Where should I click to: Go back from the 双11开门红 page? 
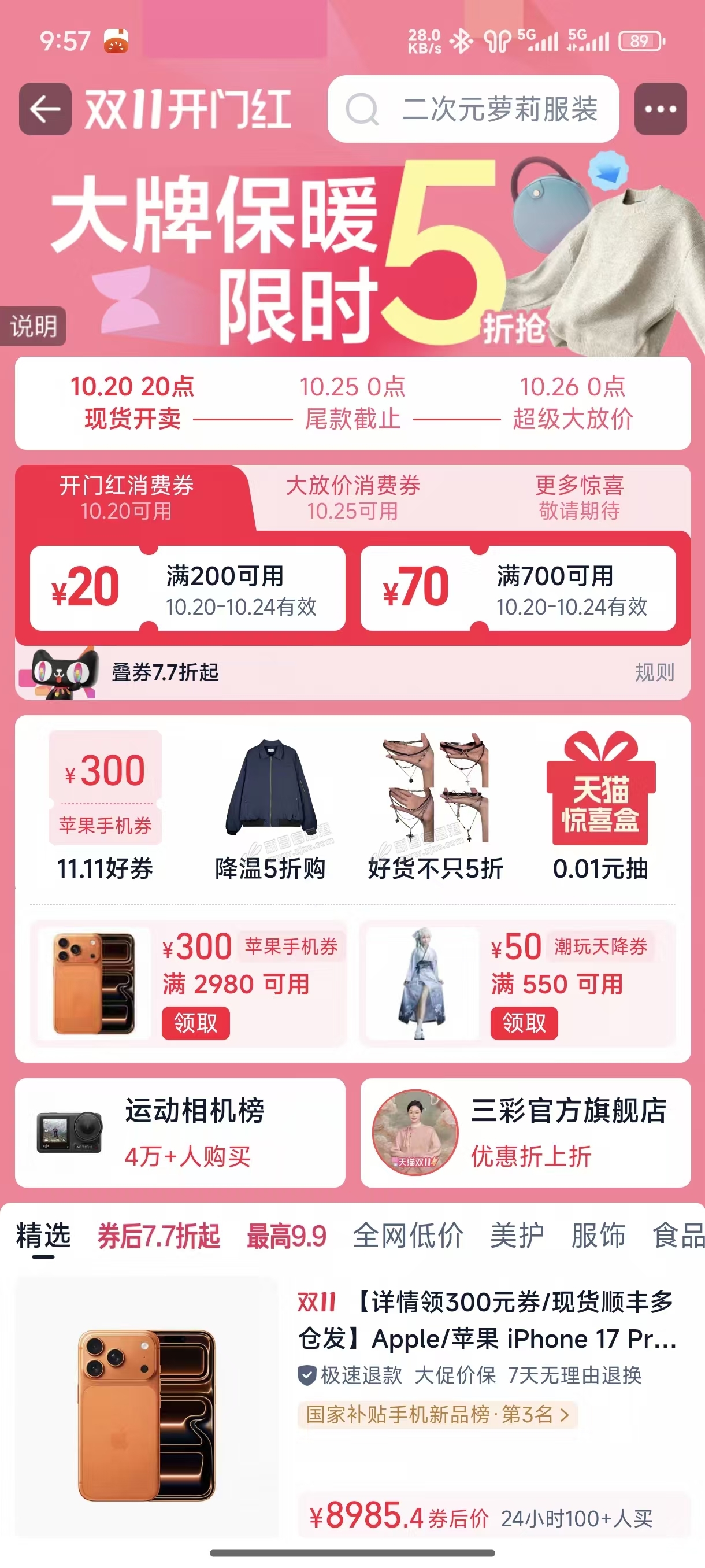(45, 109)
